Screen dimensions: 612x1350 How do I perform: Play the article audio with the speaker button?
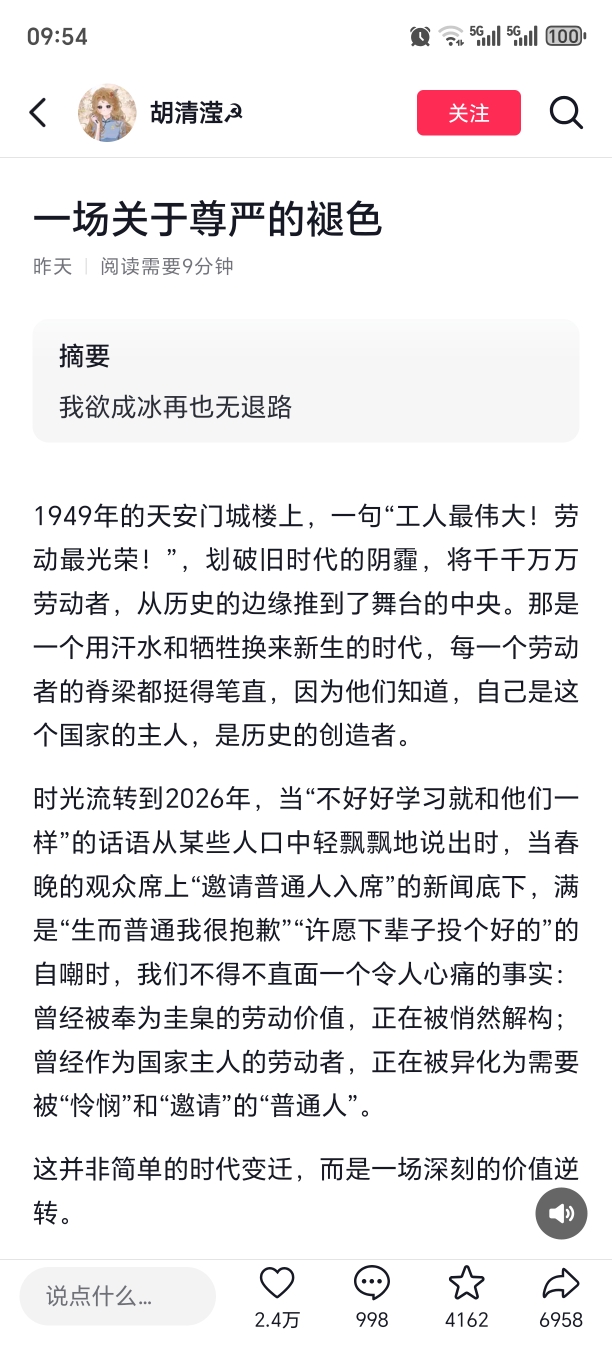(x=561, y=1214)
